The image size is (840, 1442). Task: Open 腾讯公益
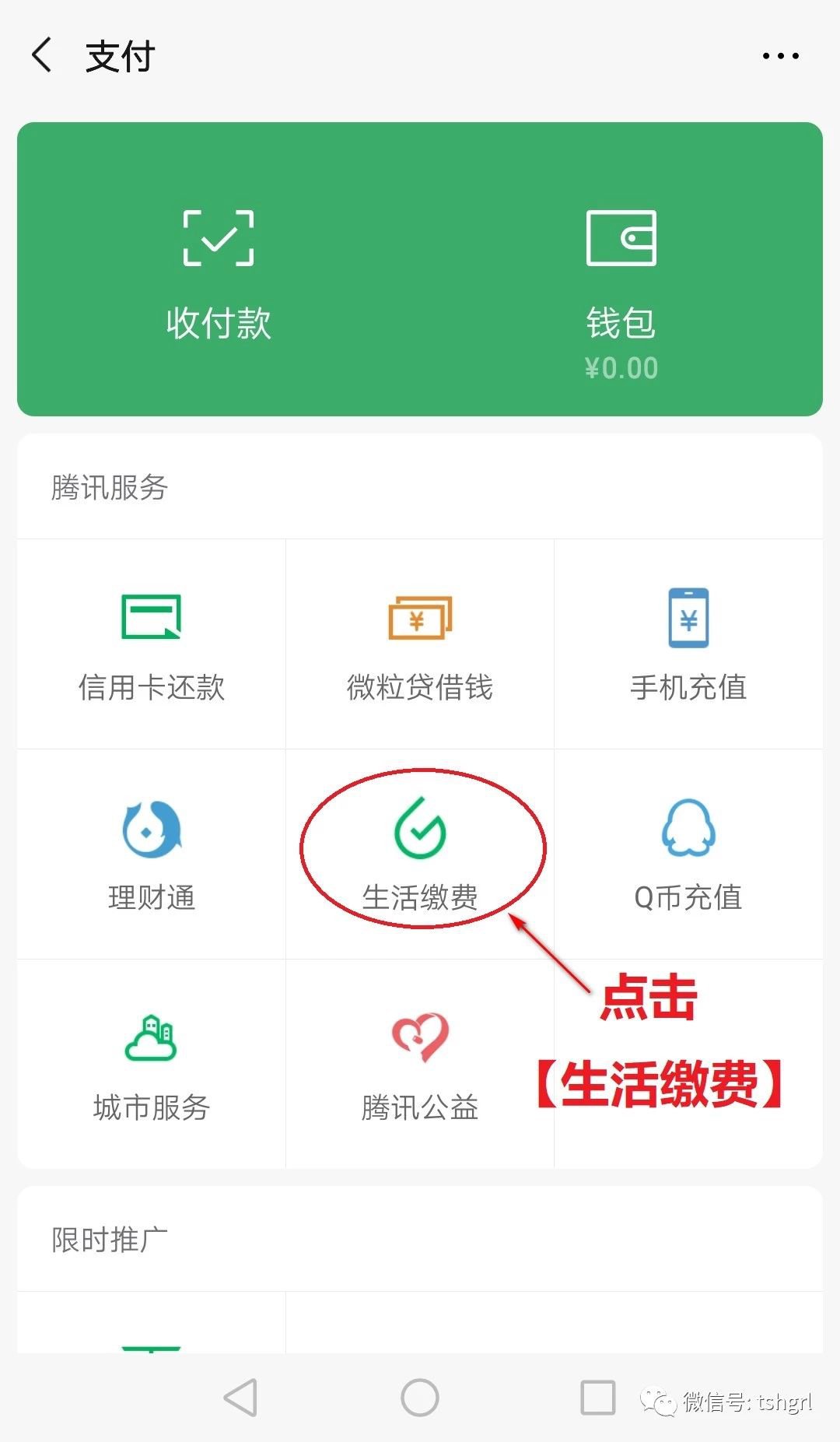(420, 1064)
